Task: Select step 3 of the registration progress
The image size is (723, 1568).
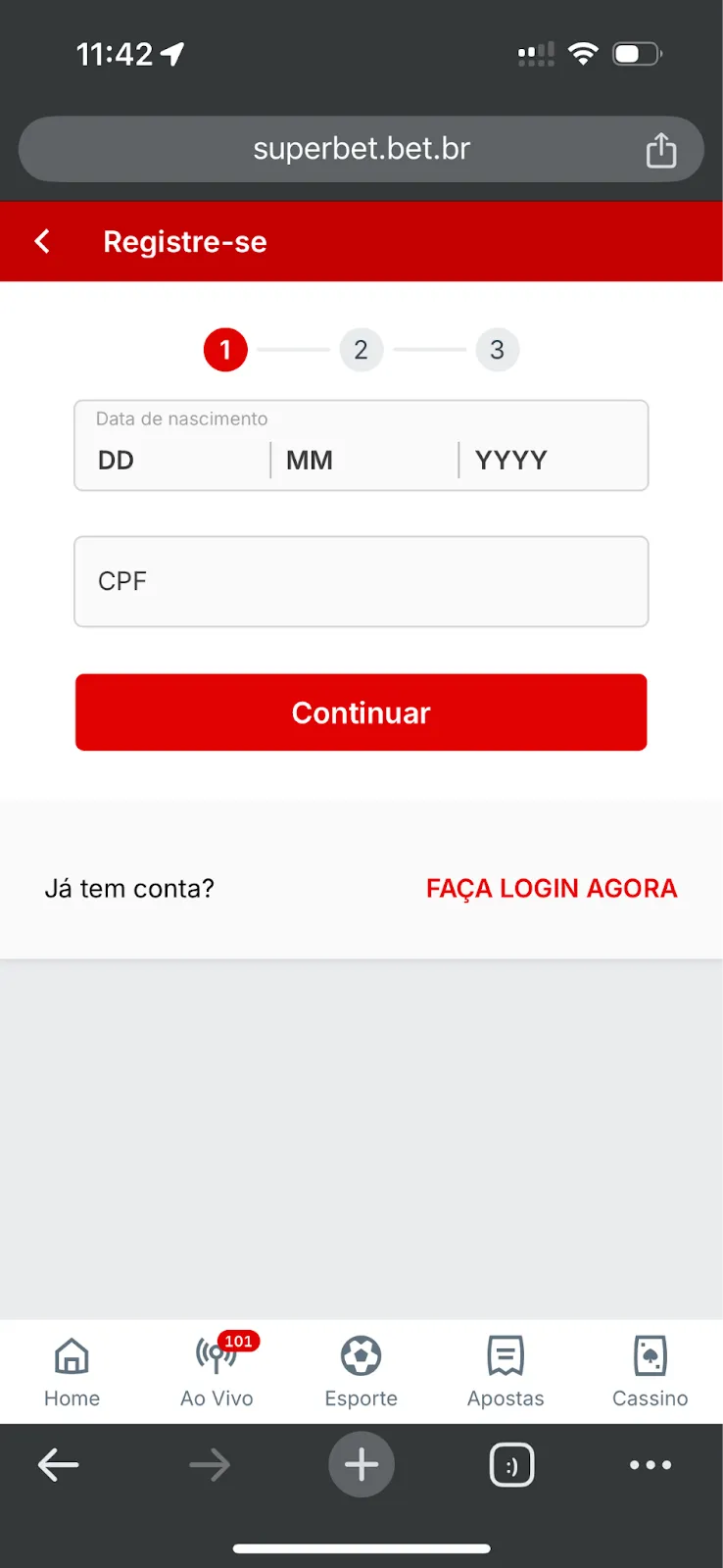Action: pyautogui.click(x=498, y=350)
